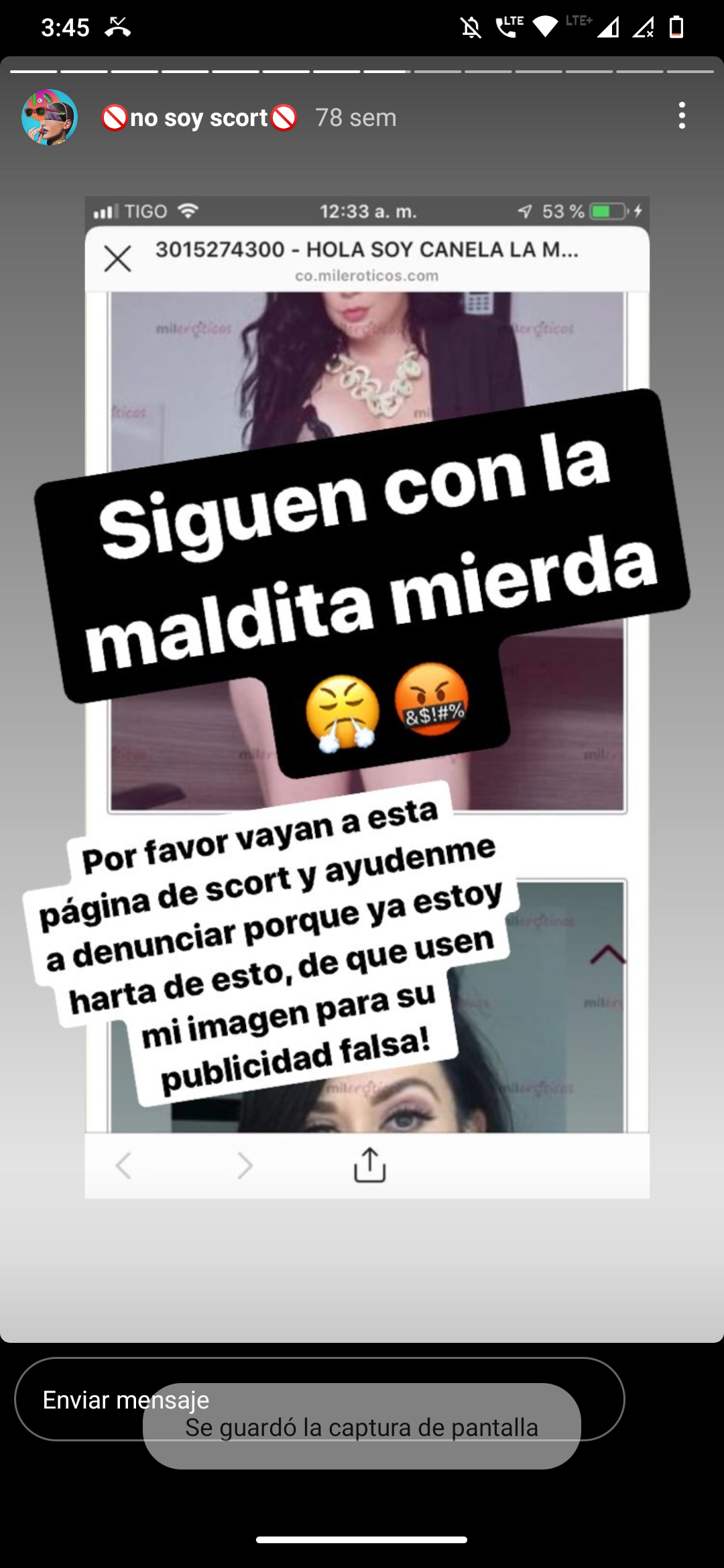Open the story author's profile picture
724x1568 pixels.
click(x=50, y=117)
